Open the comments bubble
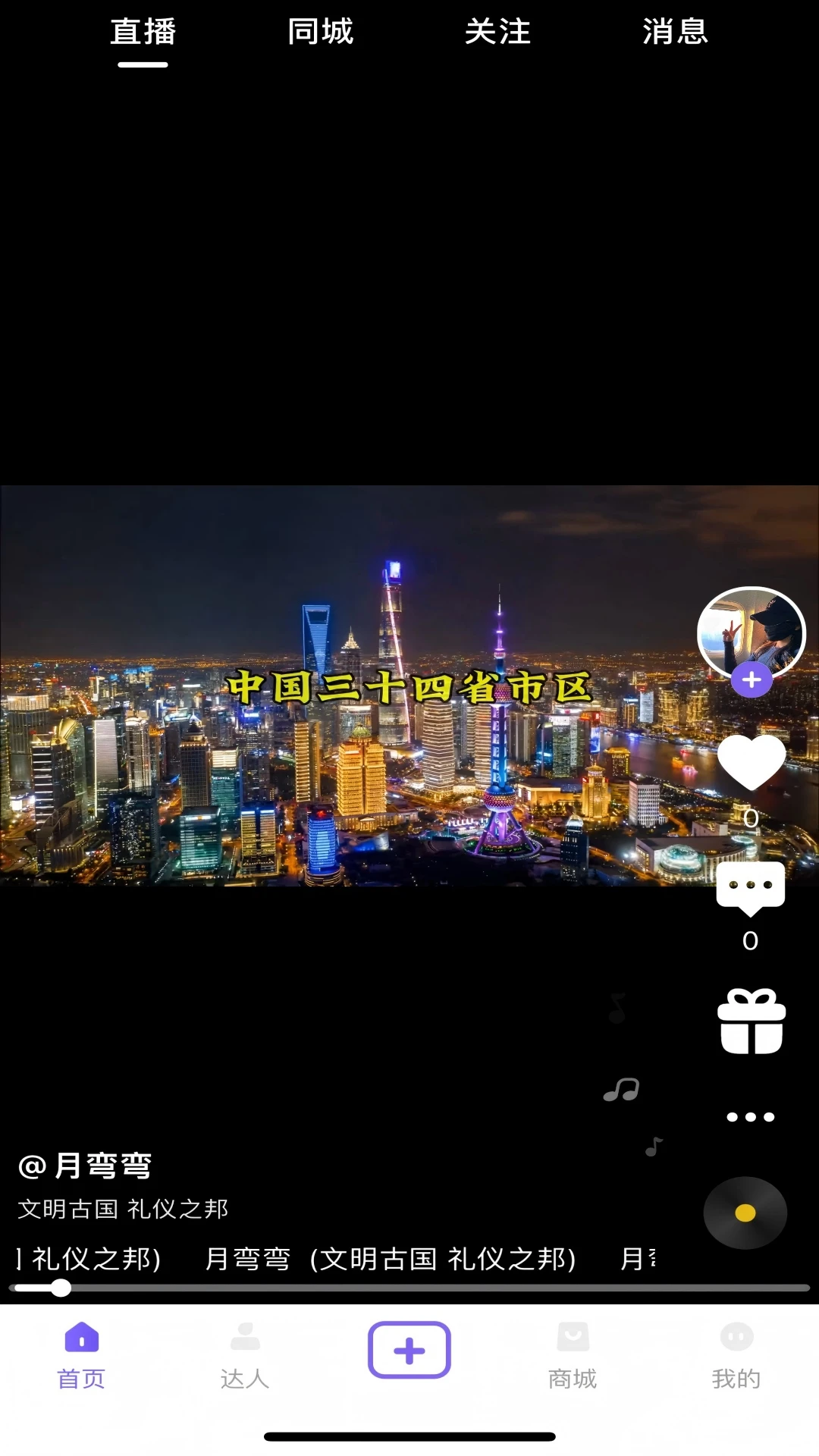819x1456 pixels. click(x=751, y=889)
